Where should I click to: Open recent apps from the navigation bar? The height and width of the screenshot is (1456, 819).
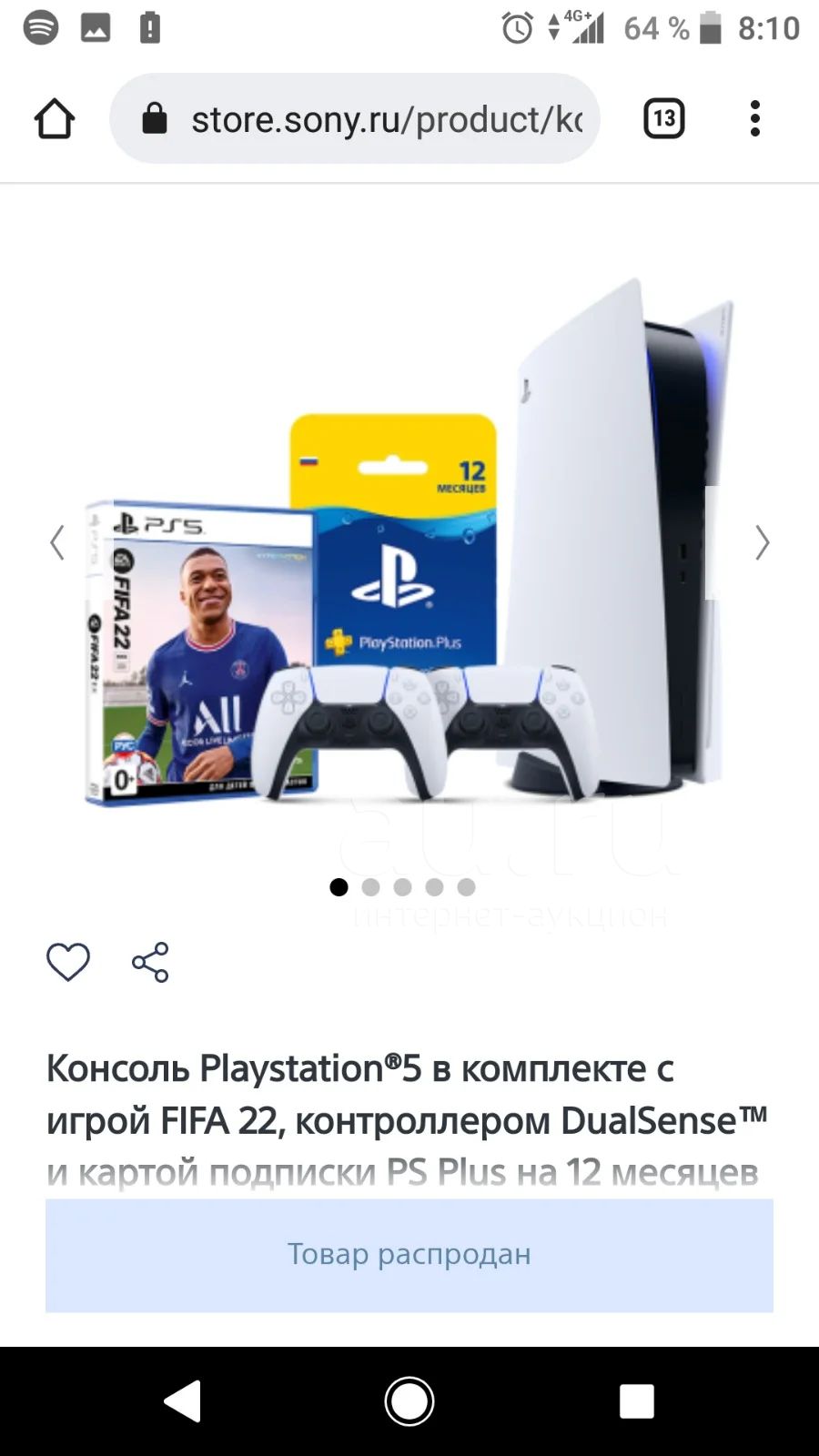[x=636, y=1401]
